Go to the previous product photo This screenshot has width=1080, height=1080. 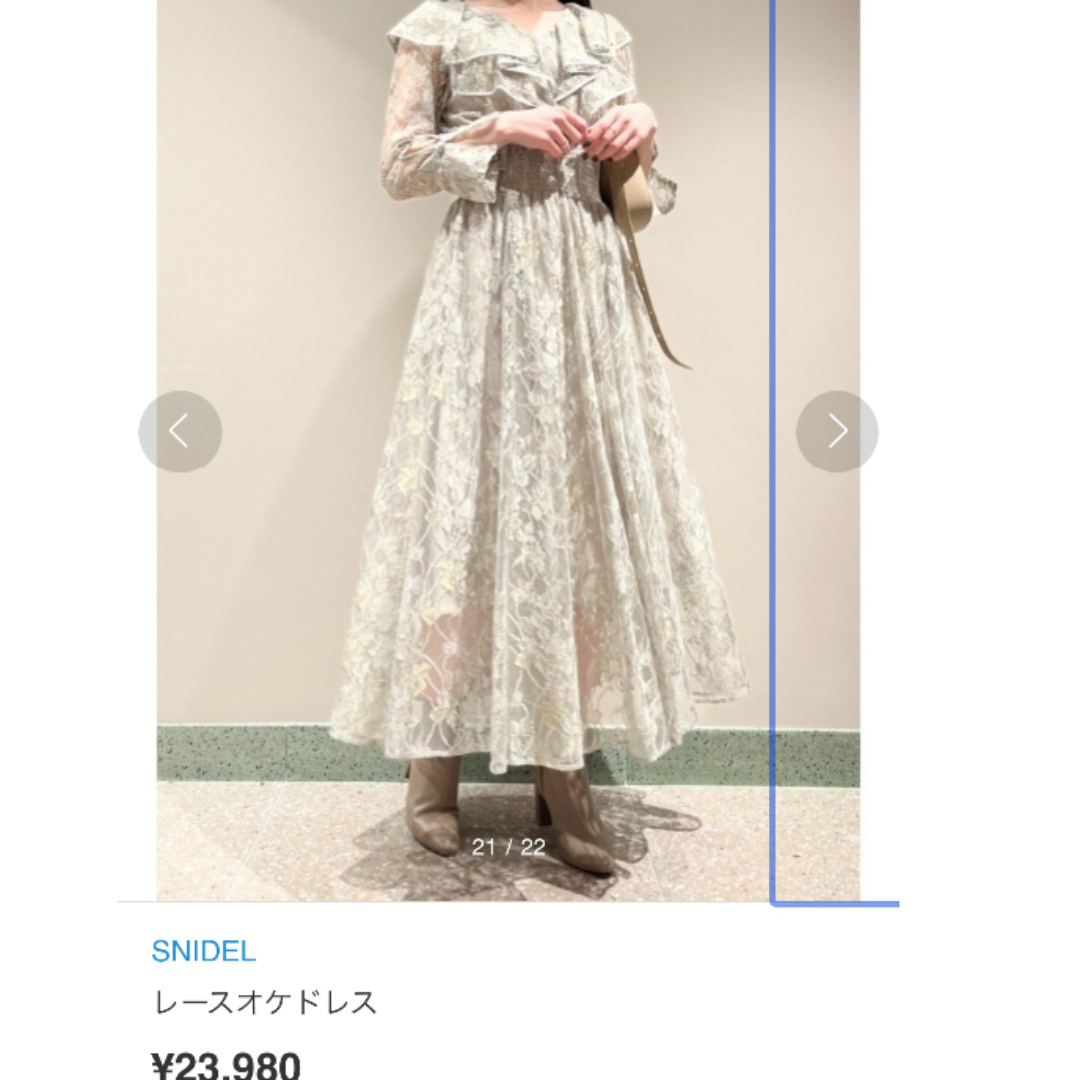tap(180, 431)
